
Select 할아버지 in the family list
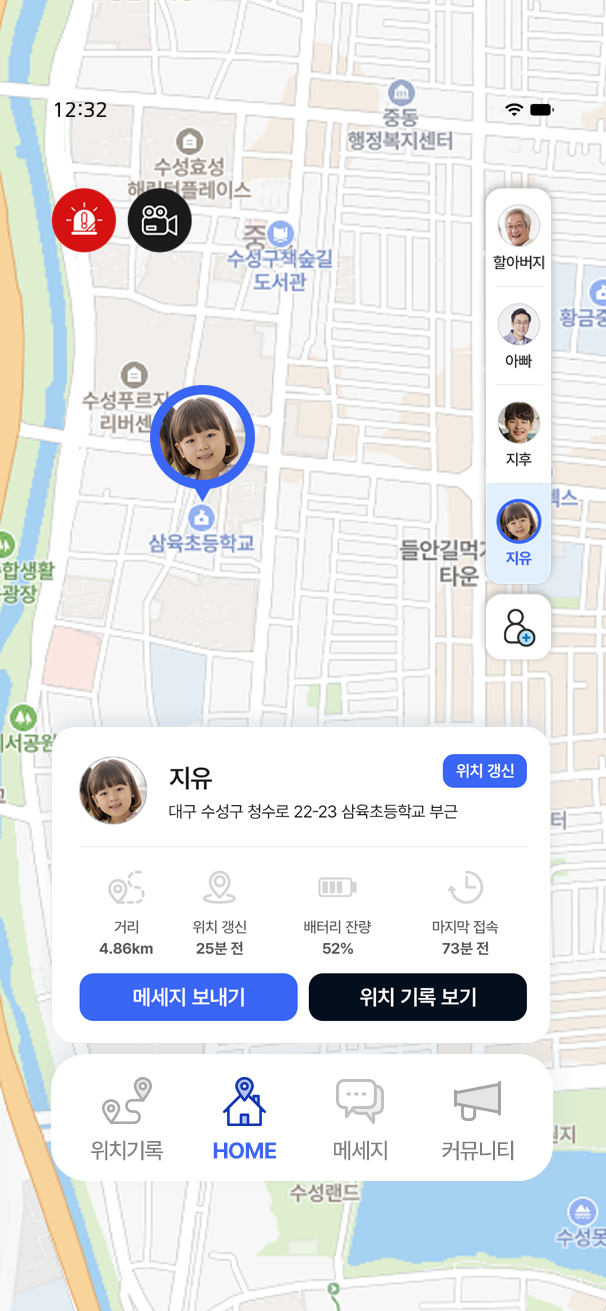tap(518, 238)
